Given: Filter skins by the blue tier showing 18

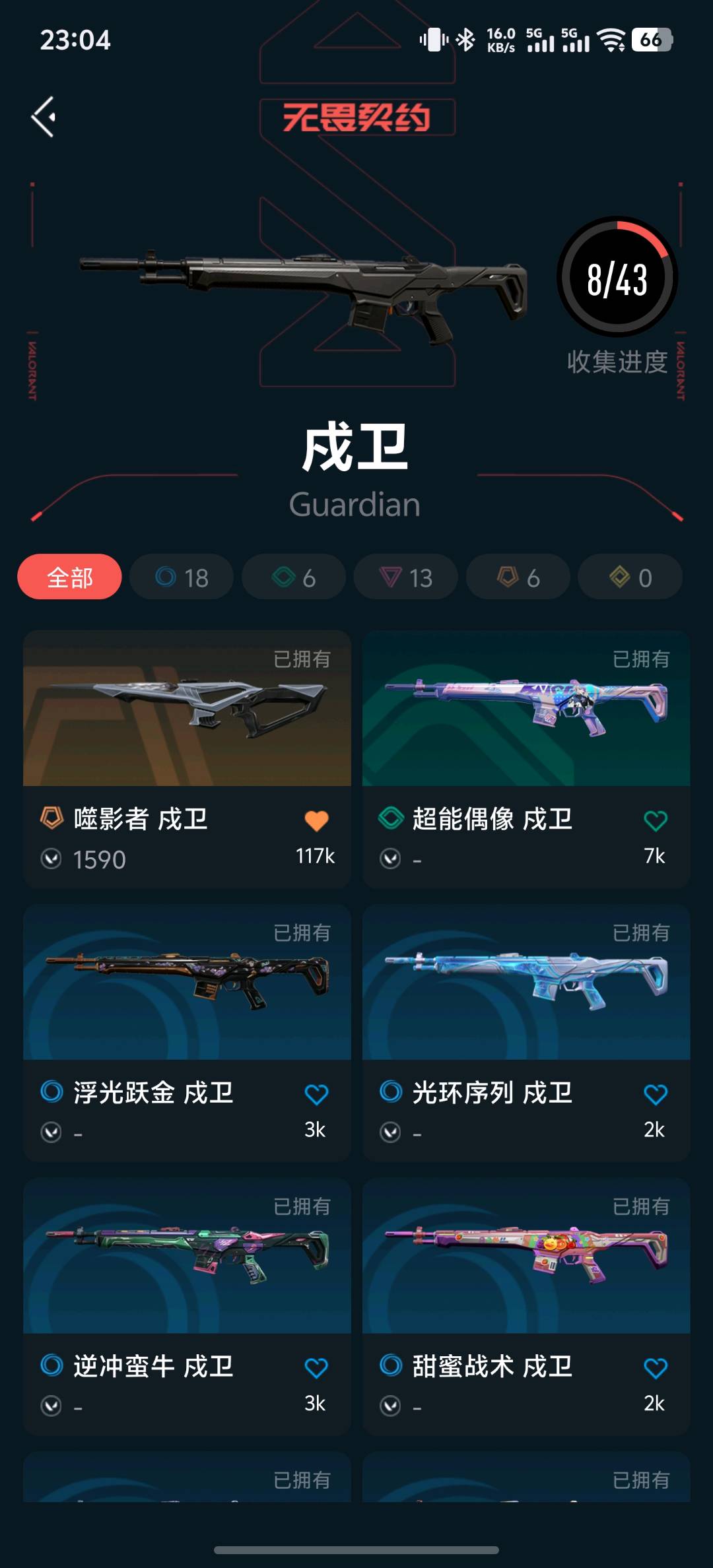Looking at the screenshot, I should tap(182, 577).
